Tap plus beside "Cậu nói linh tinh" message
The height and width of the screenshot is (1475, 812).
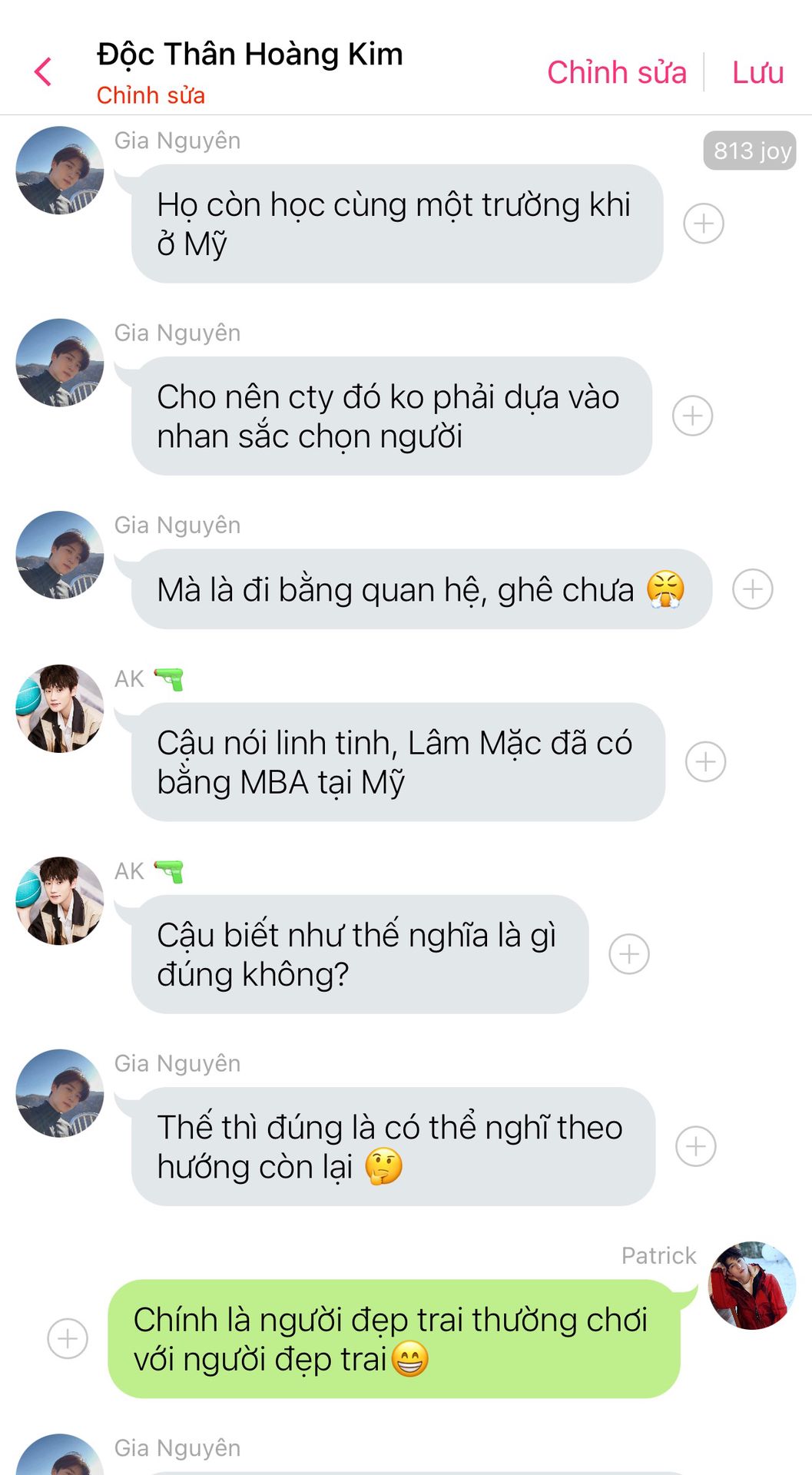tap(705, 762)
